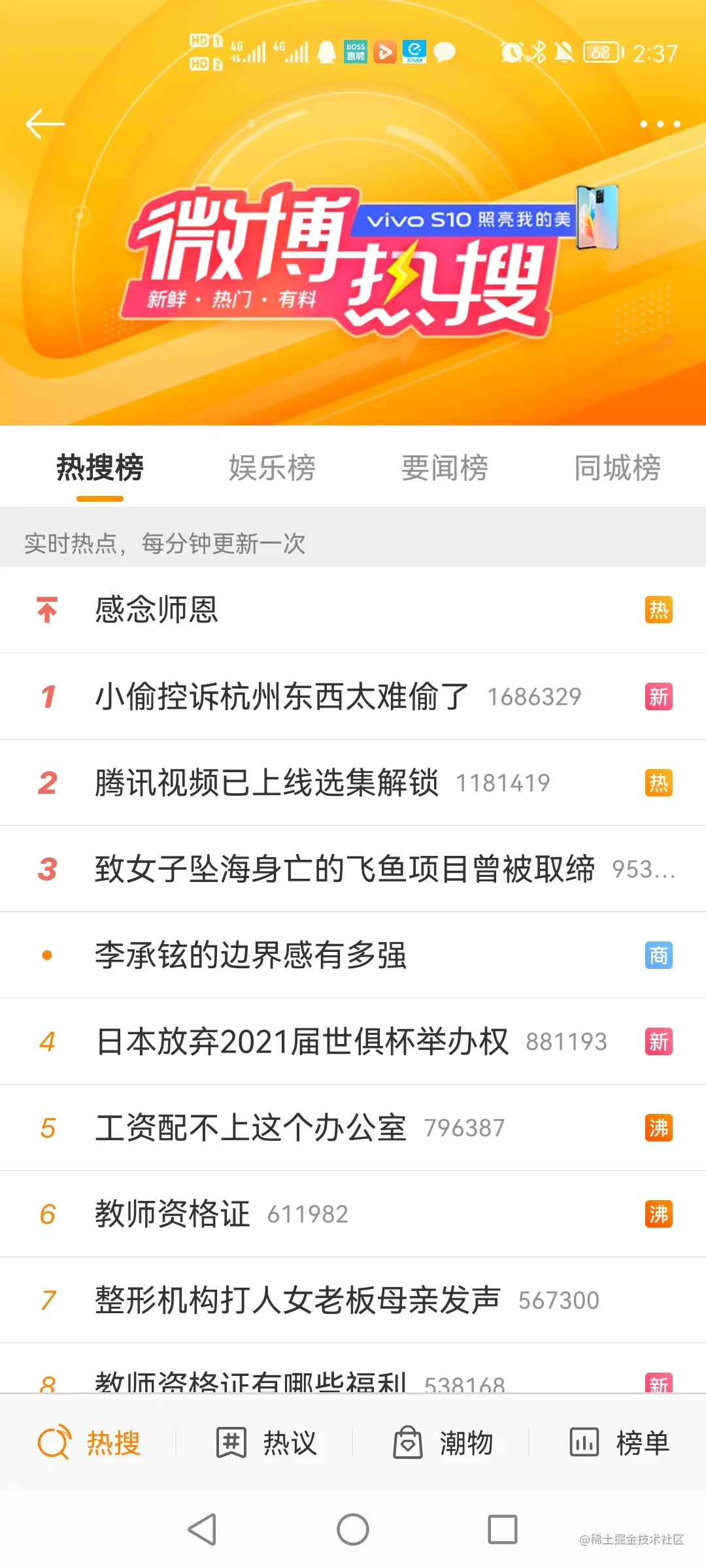View topic 腾讯视频已上线选集解锁
This screenshot has width=706, height=1568.
tap(267, 783)
